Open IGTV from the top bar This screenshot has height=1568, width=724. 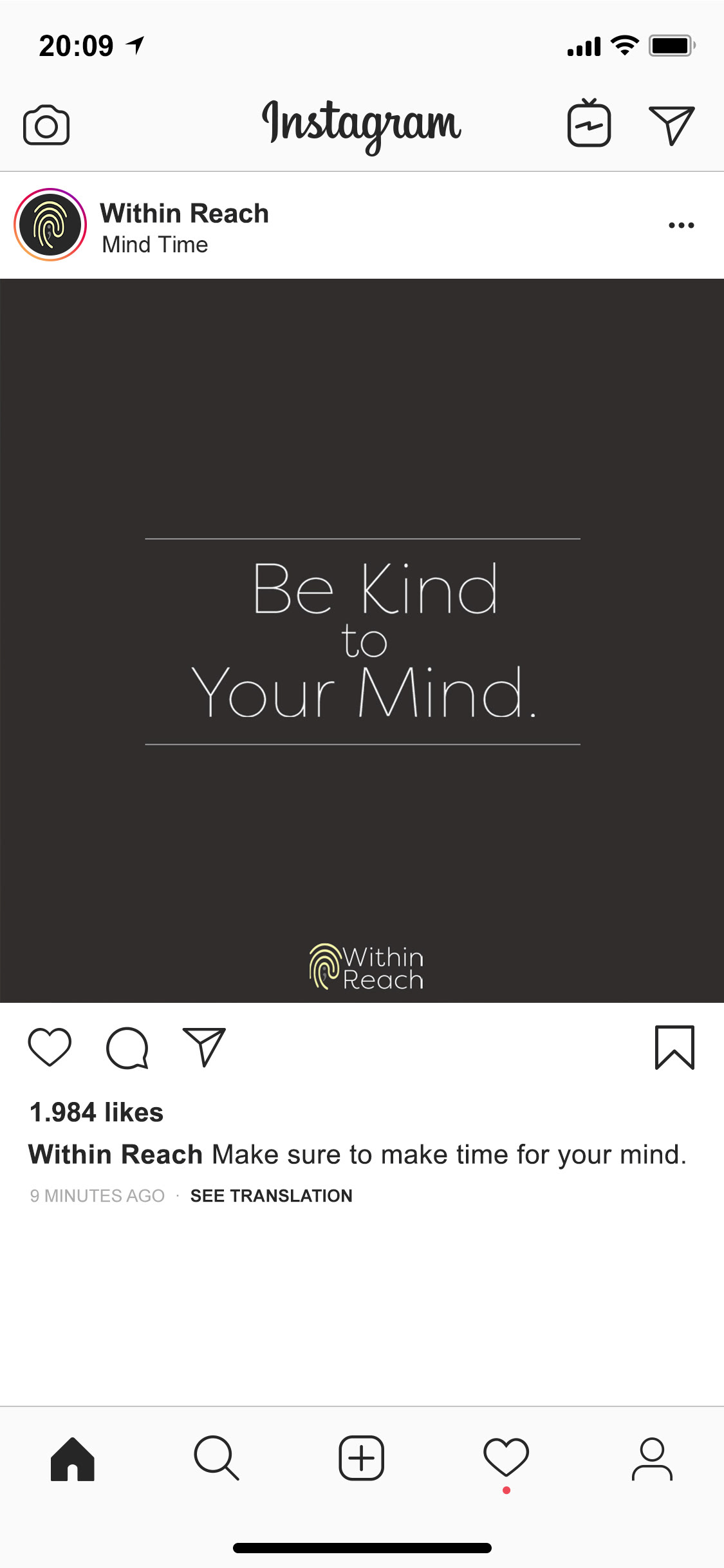click(x=589, y=122)
